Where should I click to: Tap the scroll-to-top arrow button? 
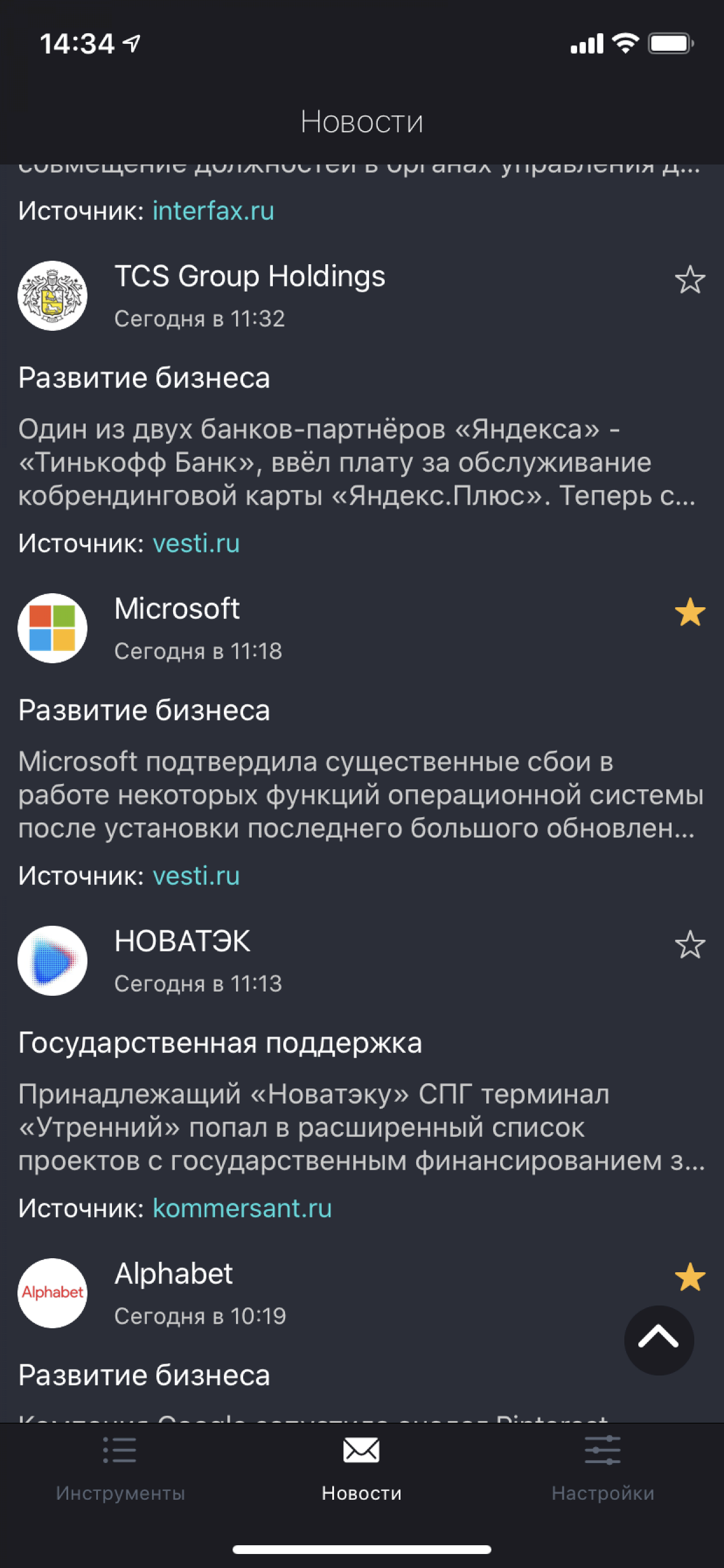point(659,1341)
